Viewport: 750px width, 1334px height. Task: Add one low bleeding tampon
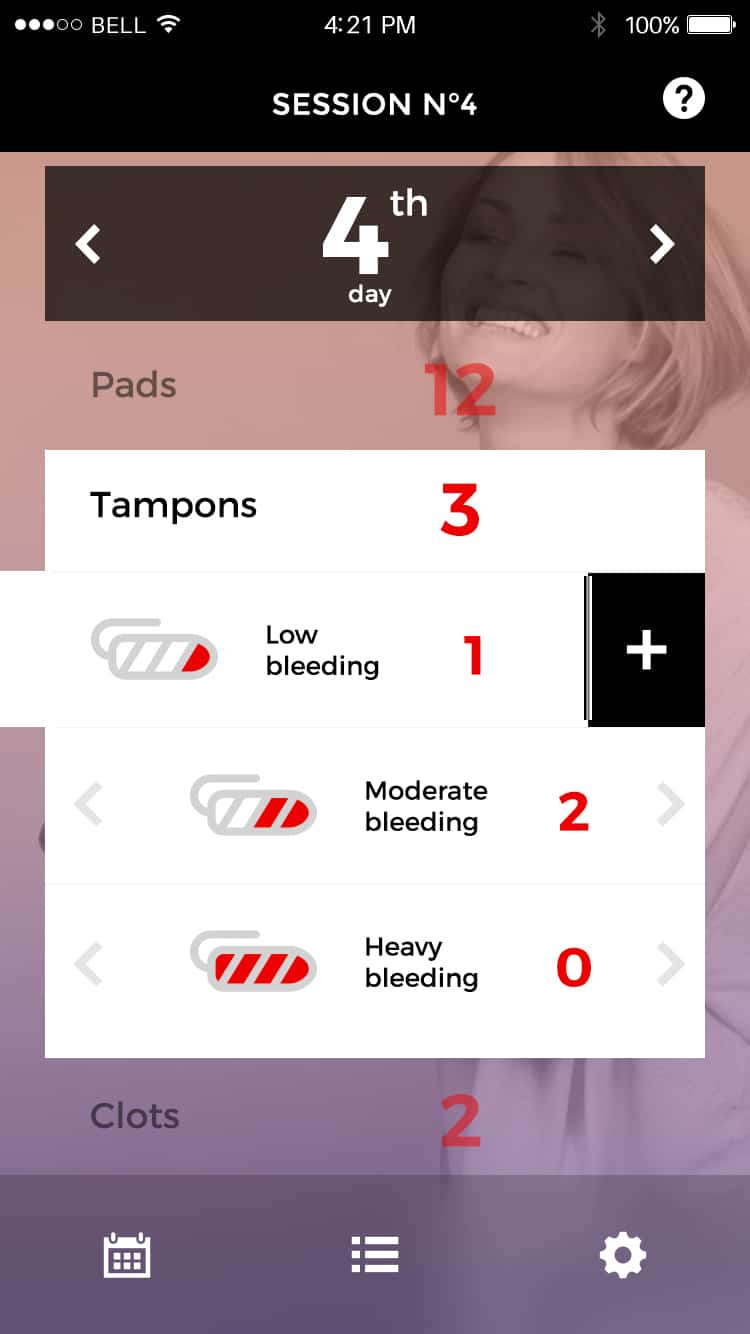click(646, 650)
